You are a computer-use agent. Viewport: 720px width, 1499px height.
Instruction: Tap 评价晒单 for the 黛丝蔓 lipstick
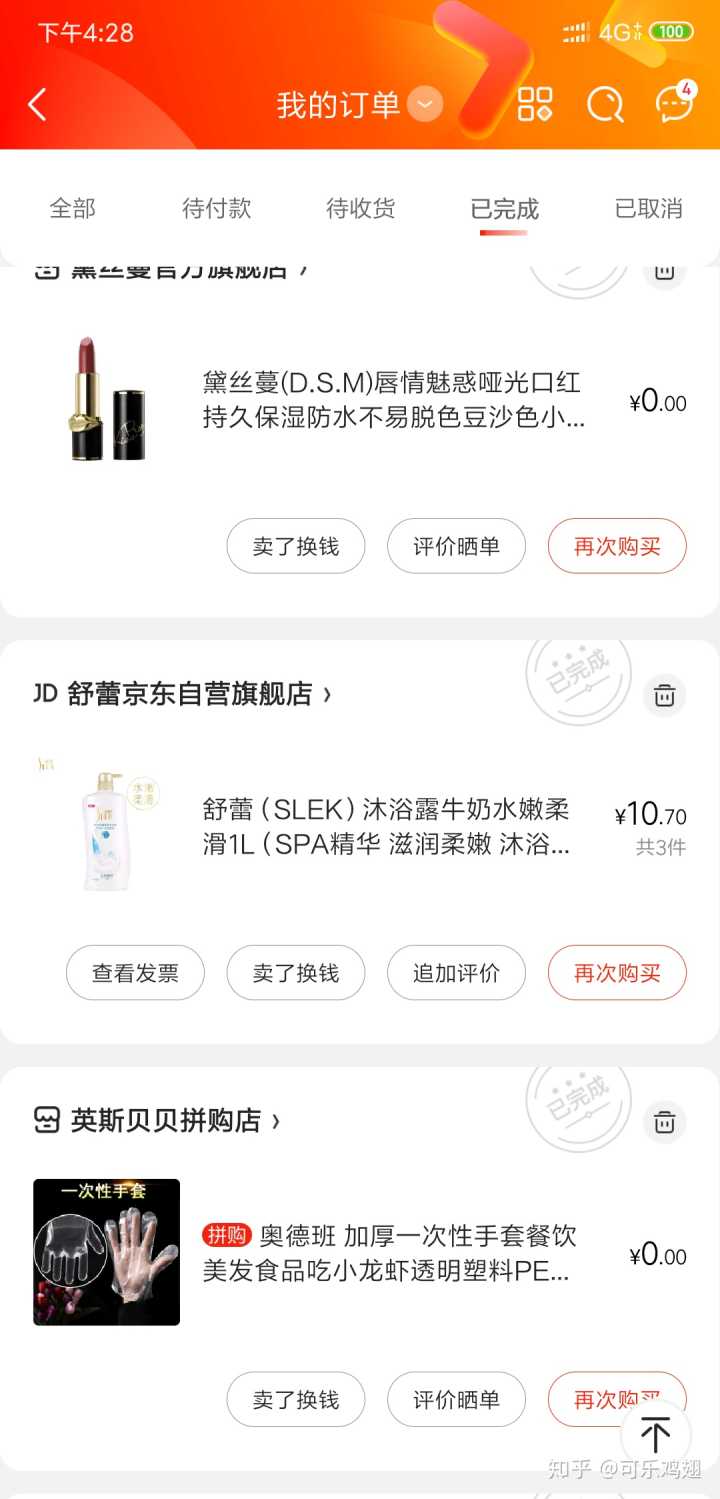456,546
